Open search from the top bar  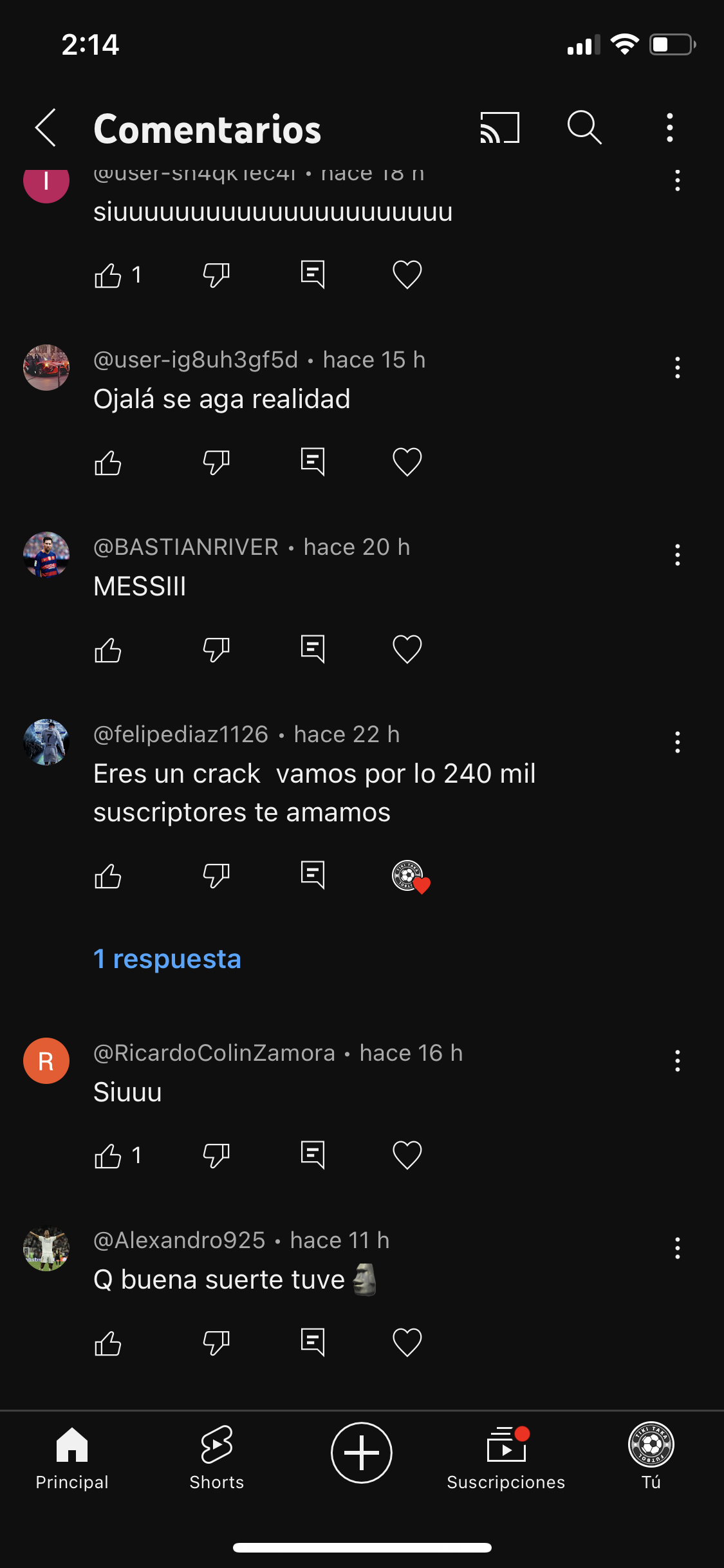584,127
